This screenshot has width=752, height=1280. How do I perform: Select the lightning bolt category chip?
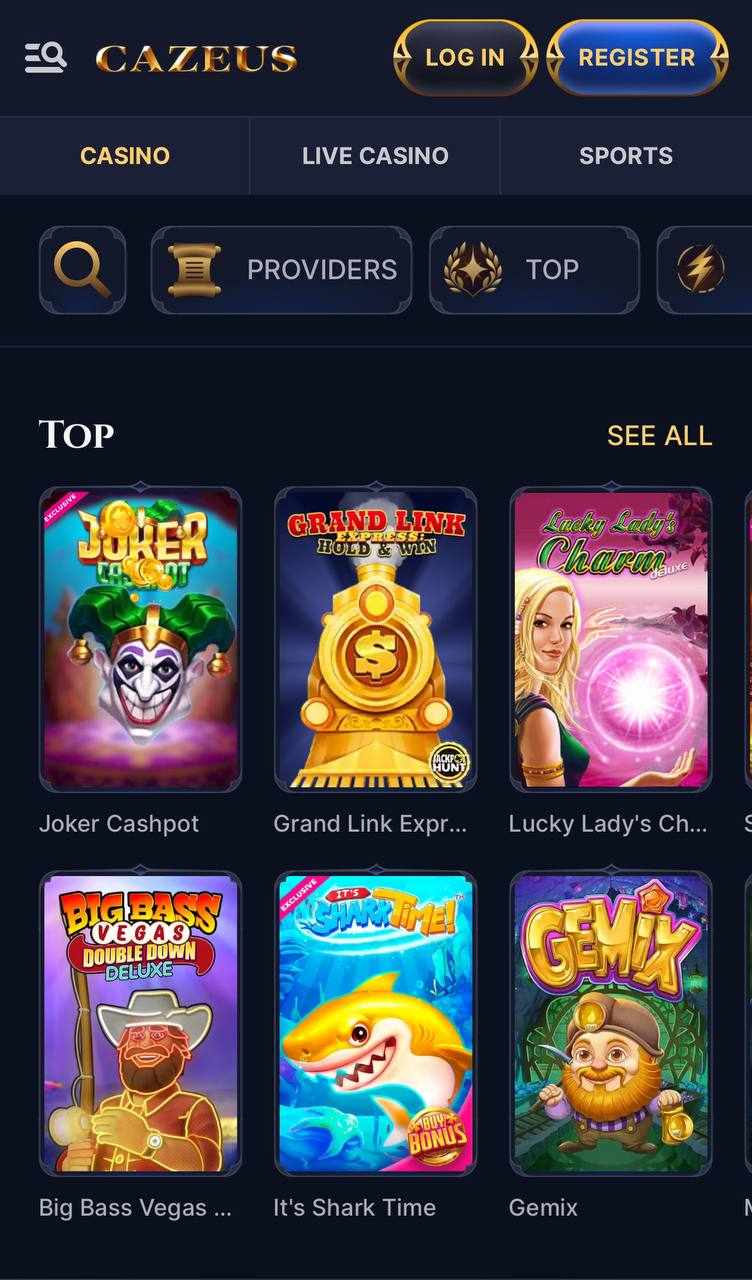[x=701, y=270]
